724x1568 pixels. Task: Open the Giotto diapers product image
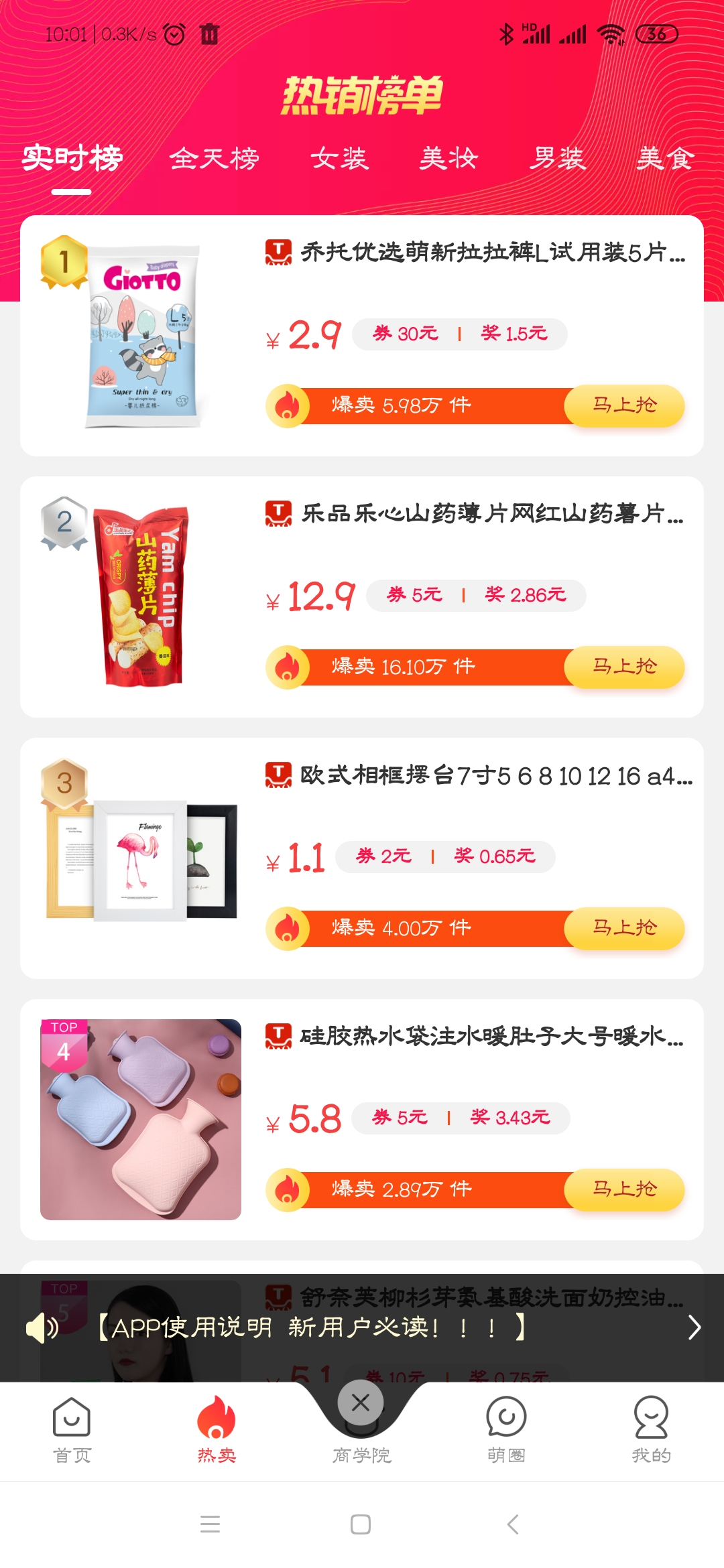point(141,336)
